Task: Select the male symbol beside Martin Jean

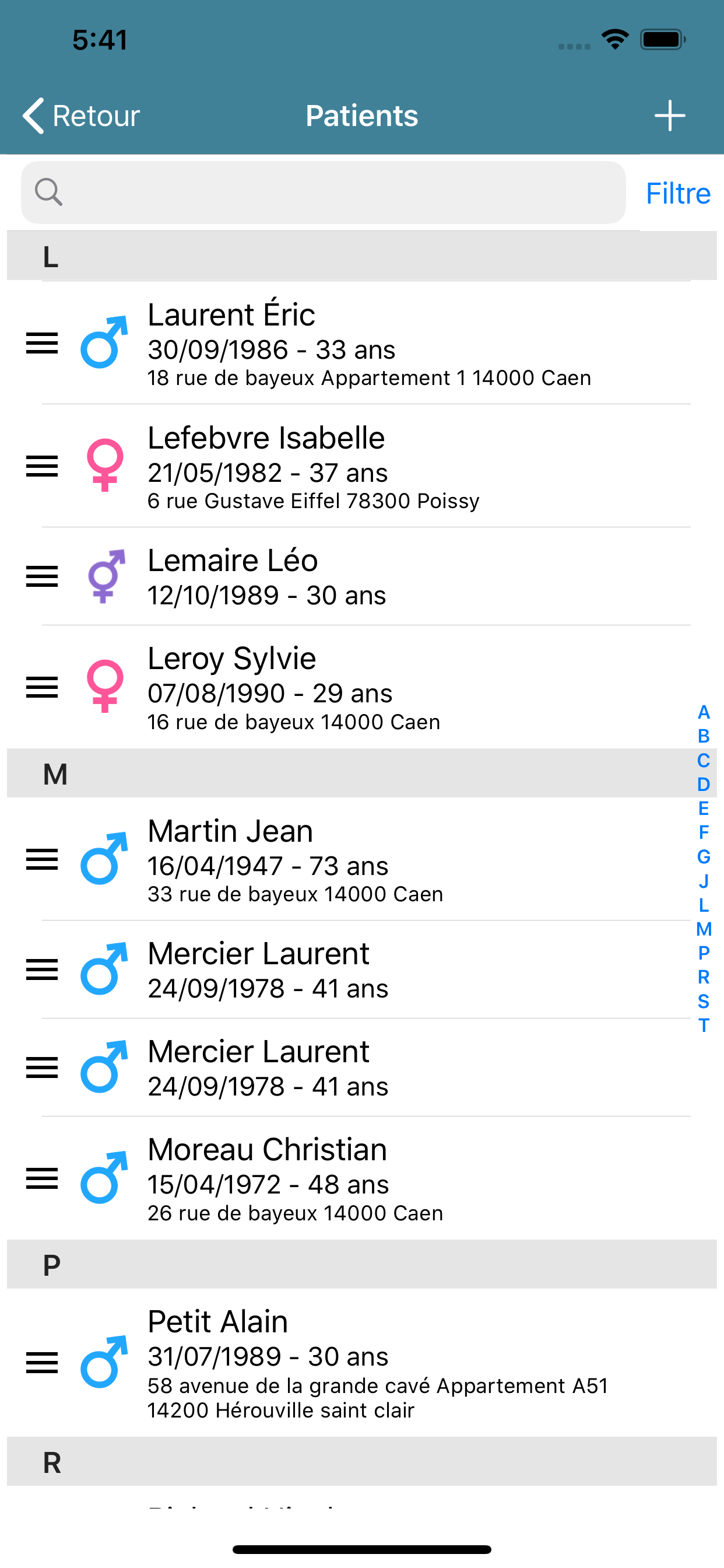Action: point(105,860)
